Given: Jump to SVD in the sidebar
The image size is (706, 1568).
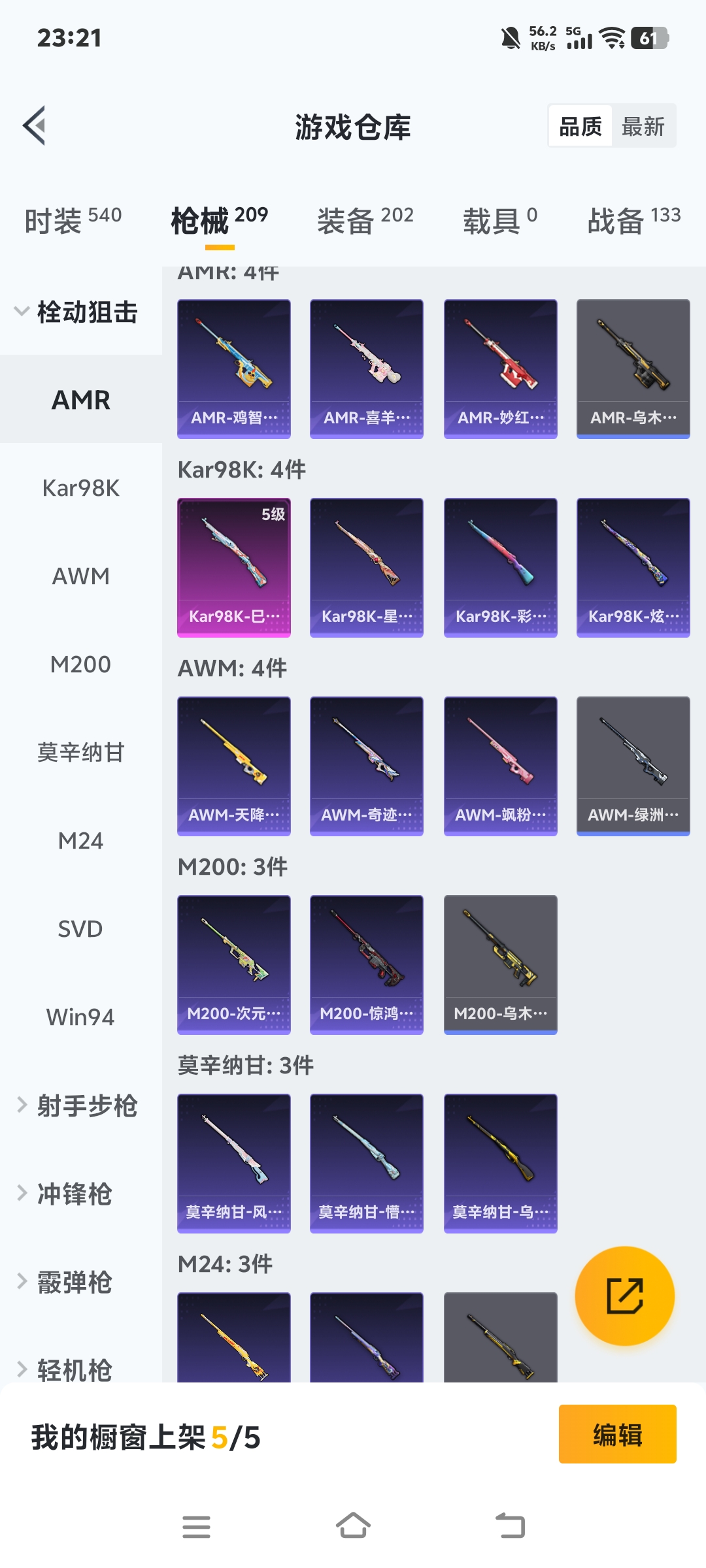Looking at the screenshot, I should [81, 929].
